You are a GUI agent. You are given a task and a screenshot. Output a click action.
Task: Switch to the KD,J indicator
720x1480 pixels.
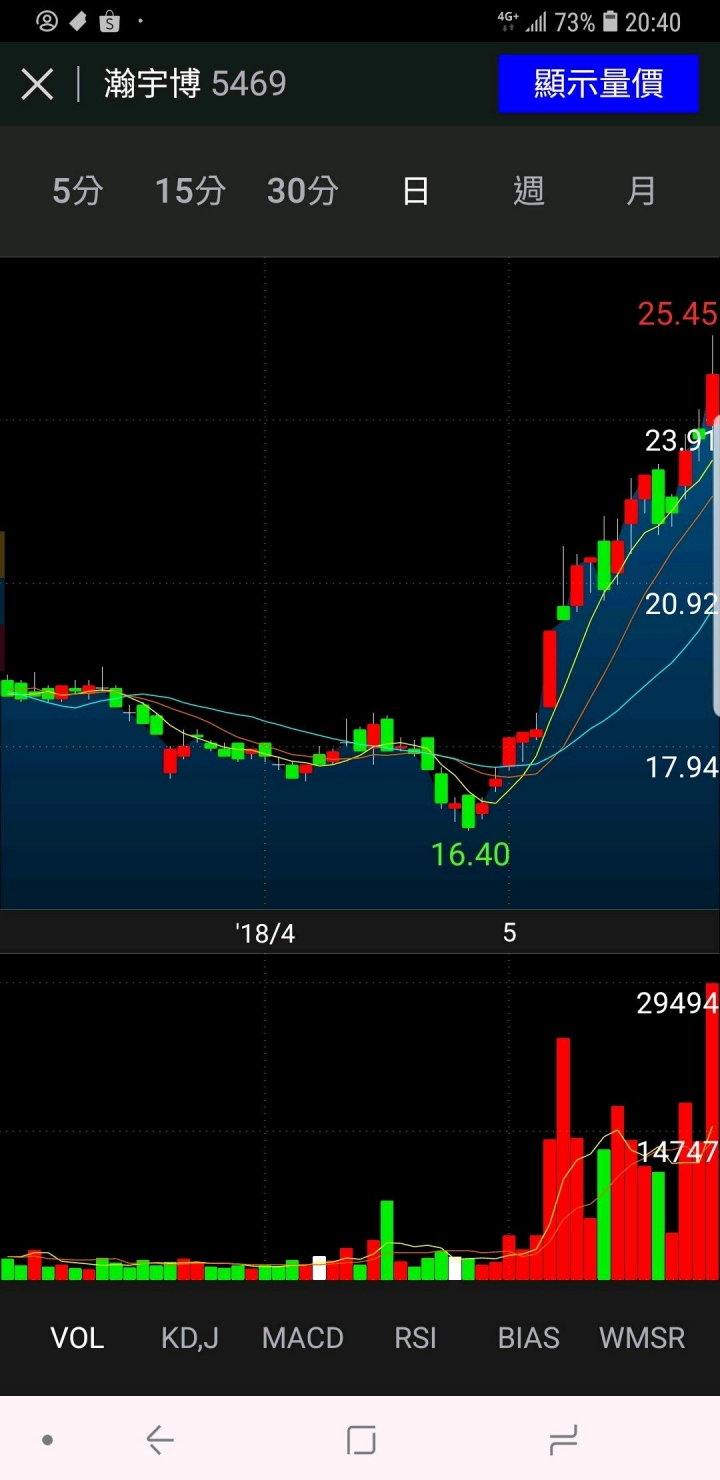coord(190,1338)
